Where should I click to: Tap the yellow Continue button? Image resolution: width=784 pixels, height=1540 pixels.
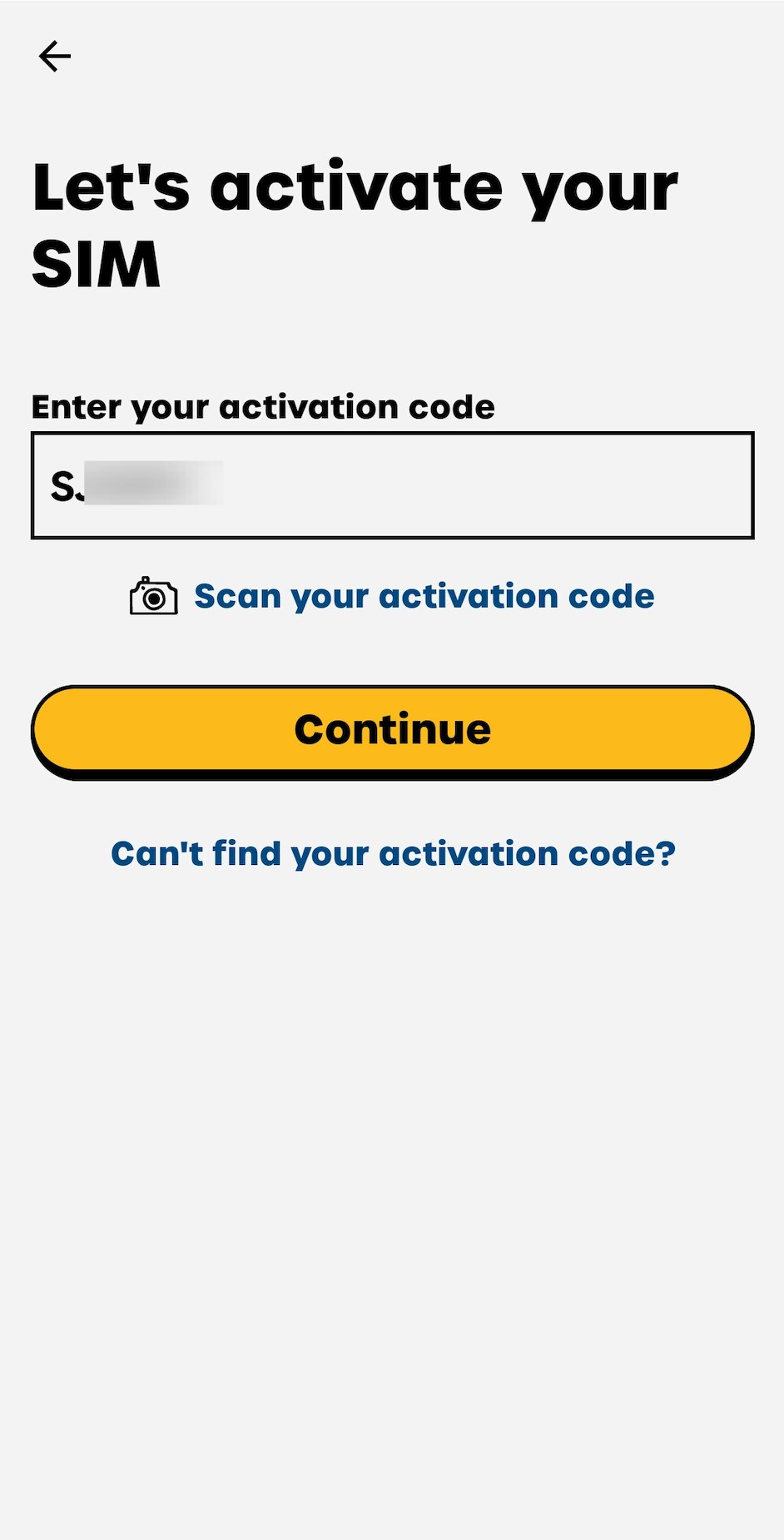pyautogui.click(x=392, y=729)
